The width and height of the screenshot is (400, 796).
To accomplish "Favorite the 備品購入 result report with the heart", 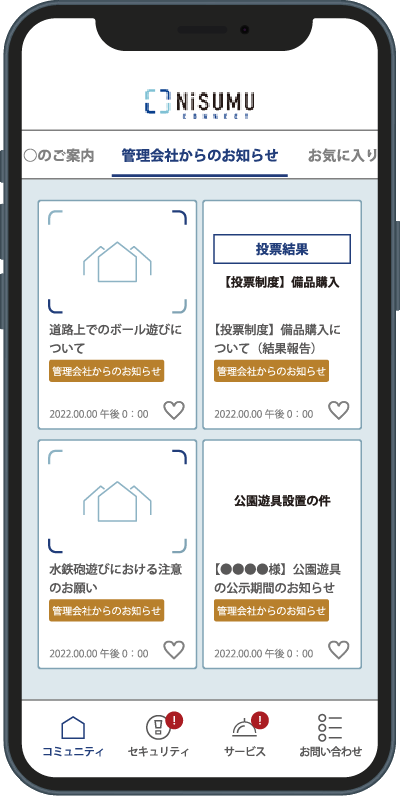I will [x=339, y=410].
